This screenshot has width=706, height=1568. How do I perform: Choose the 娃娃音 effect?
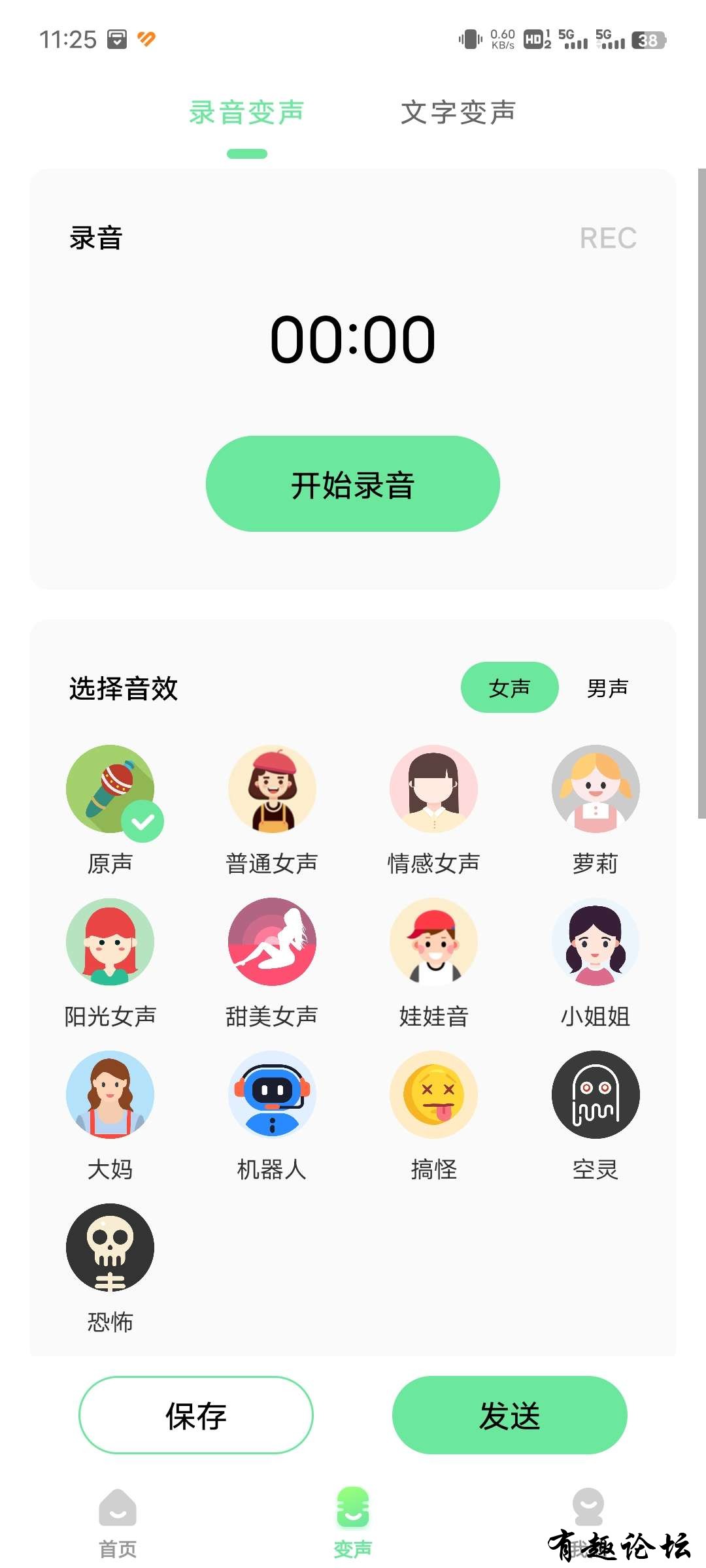click(433, 942)
